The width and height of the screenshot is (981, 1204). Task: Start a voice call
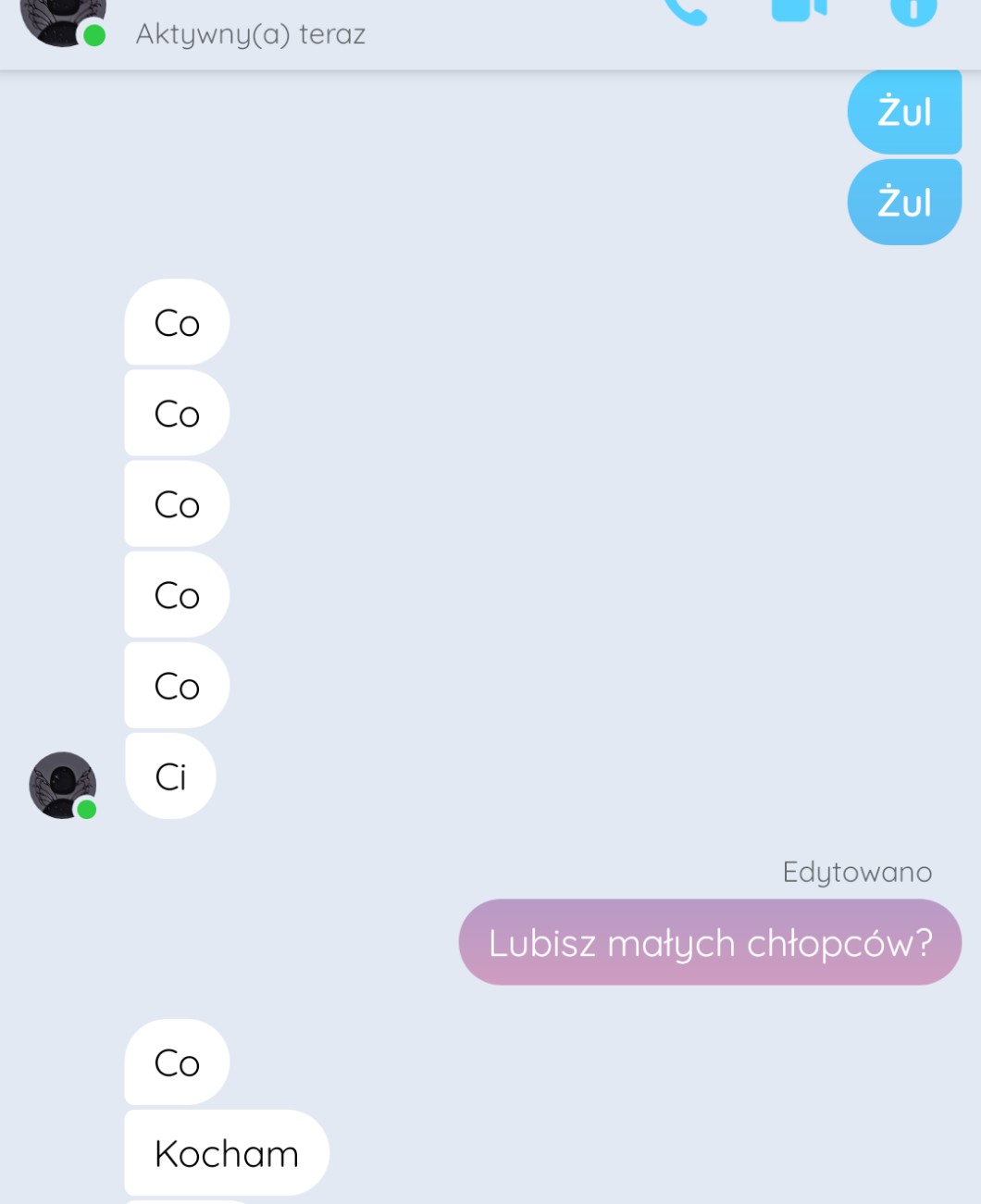point(686,11)
